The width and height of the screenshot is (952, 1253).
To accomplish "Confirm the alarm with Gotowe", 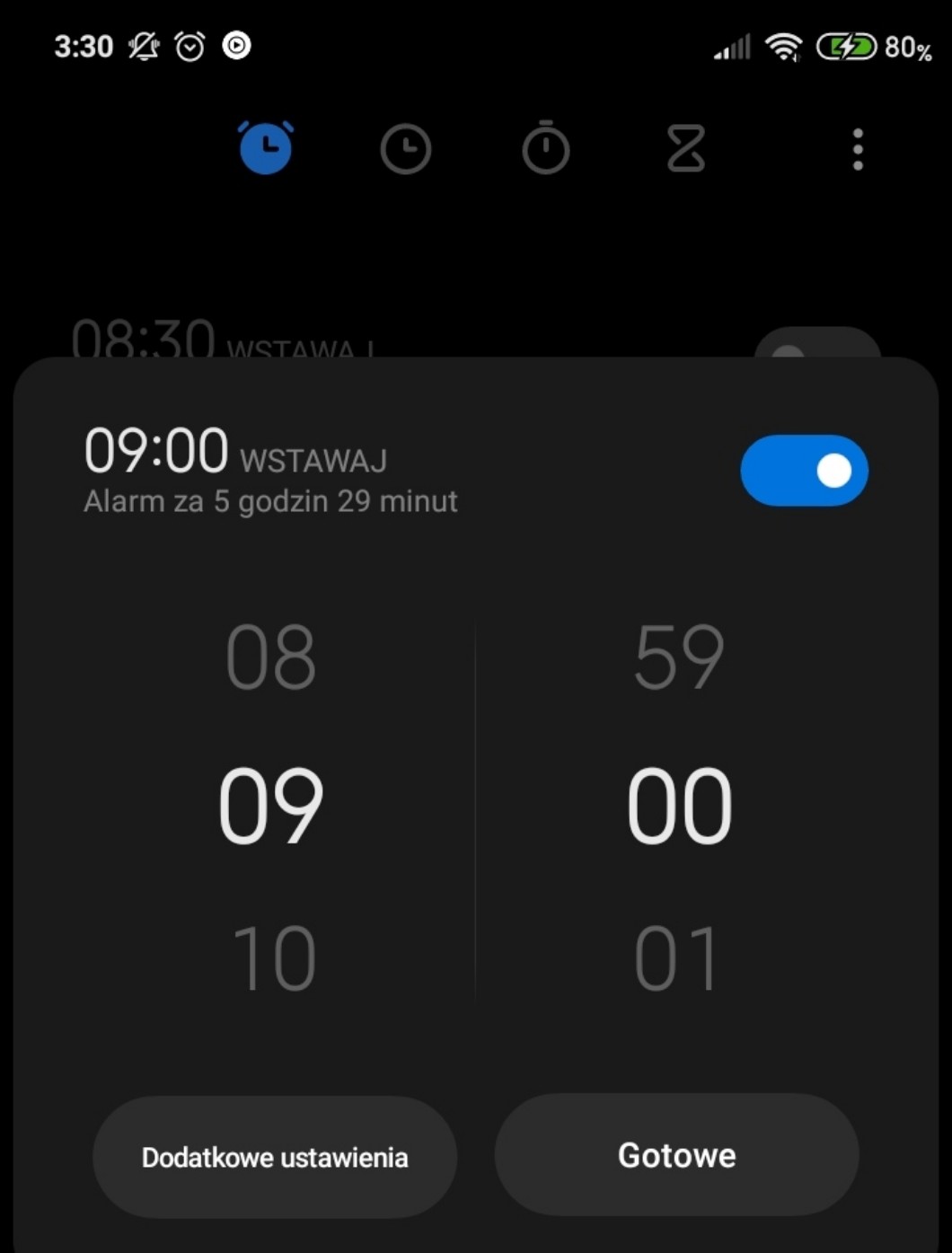I will (x=676, y=1155).
